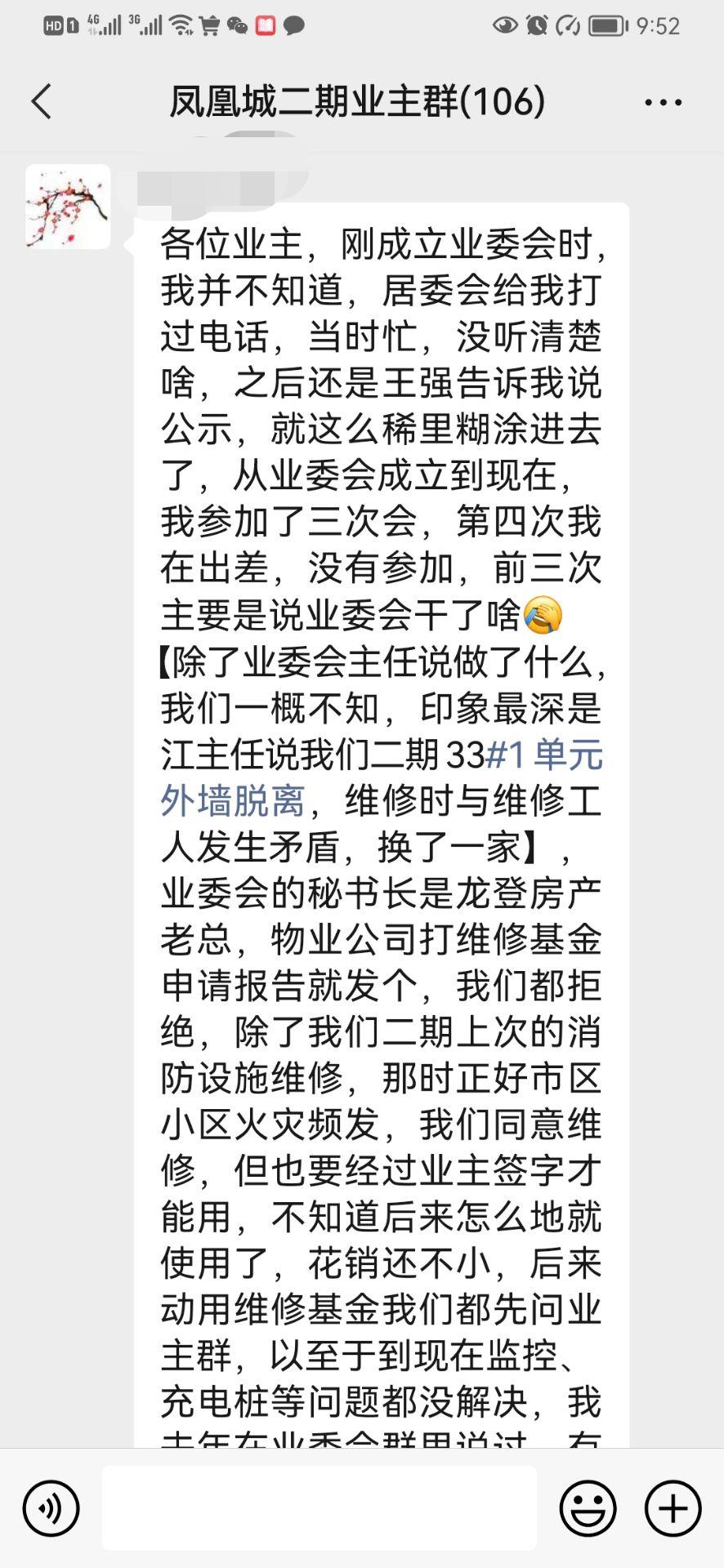The height and width of the screenshot is (1568, 724).
Task: Open the emoji sticker panel
Action: pos(587,1508)
